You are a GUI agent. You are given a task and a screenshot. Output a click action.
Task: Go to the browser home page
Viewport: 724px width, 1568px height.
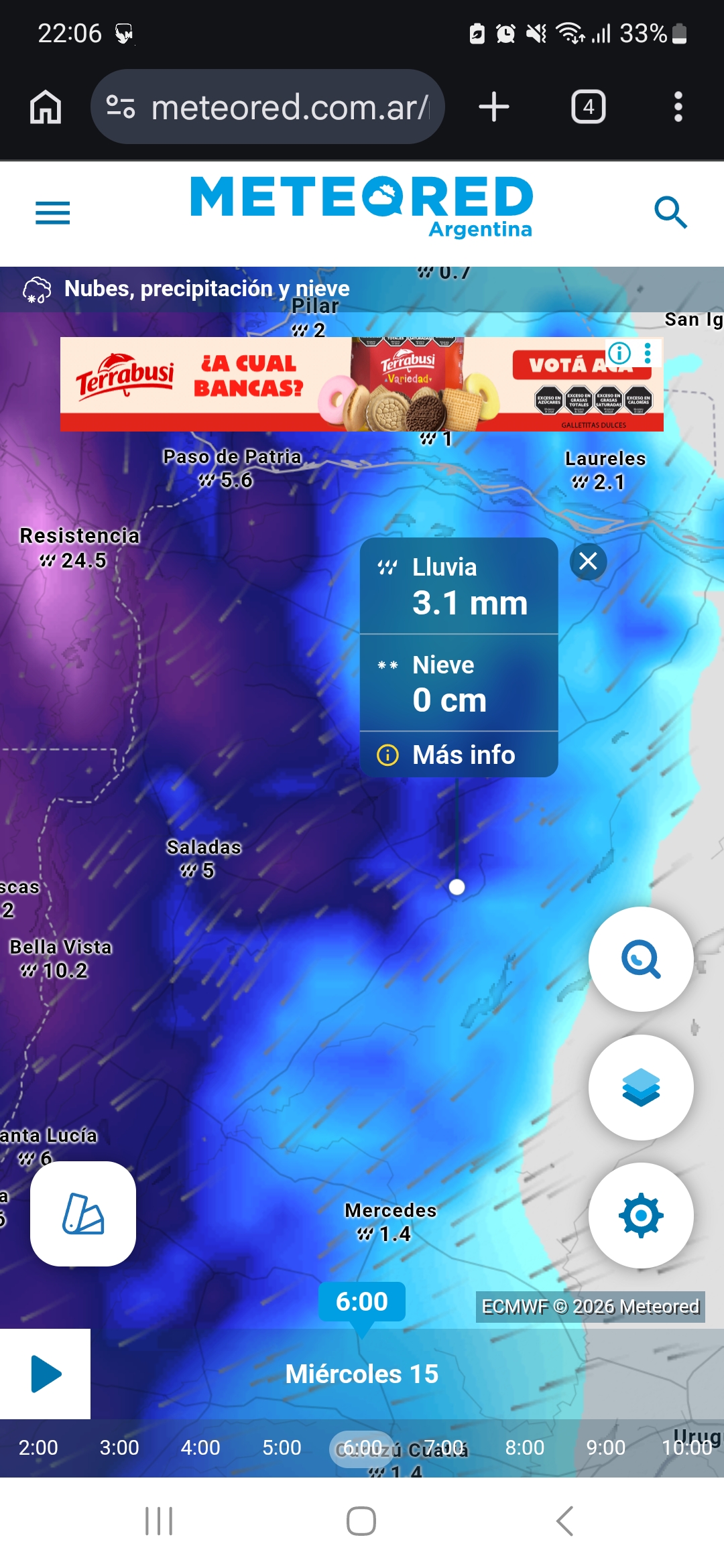click(x=46, y=107)
